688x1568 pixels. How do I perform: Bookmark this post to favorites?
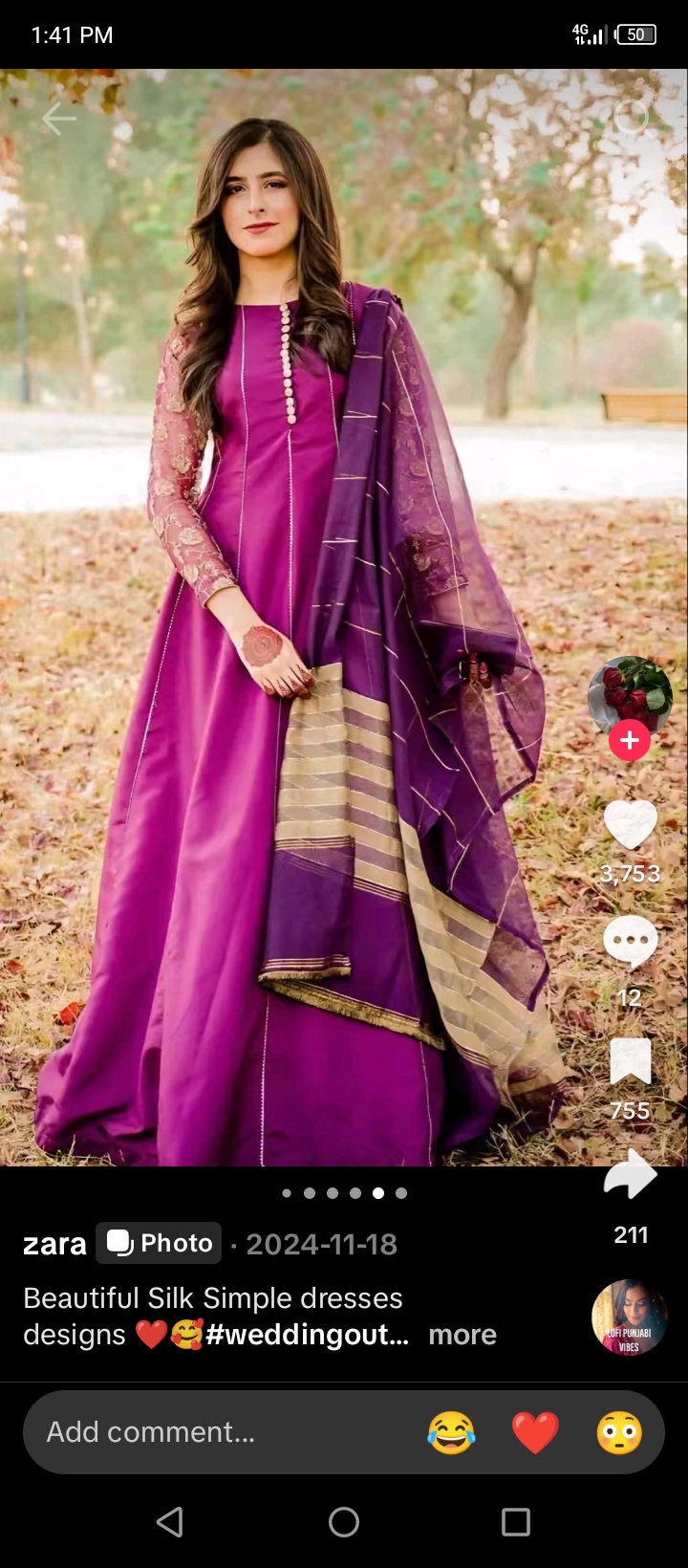[631, 1061]
